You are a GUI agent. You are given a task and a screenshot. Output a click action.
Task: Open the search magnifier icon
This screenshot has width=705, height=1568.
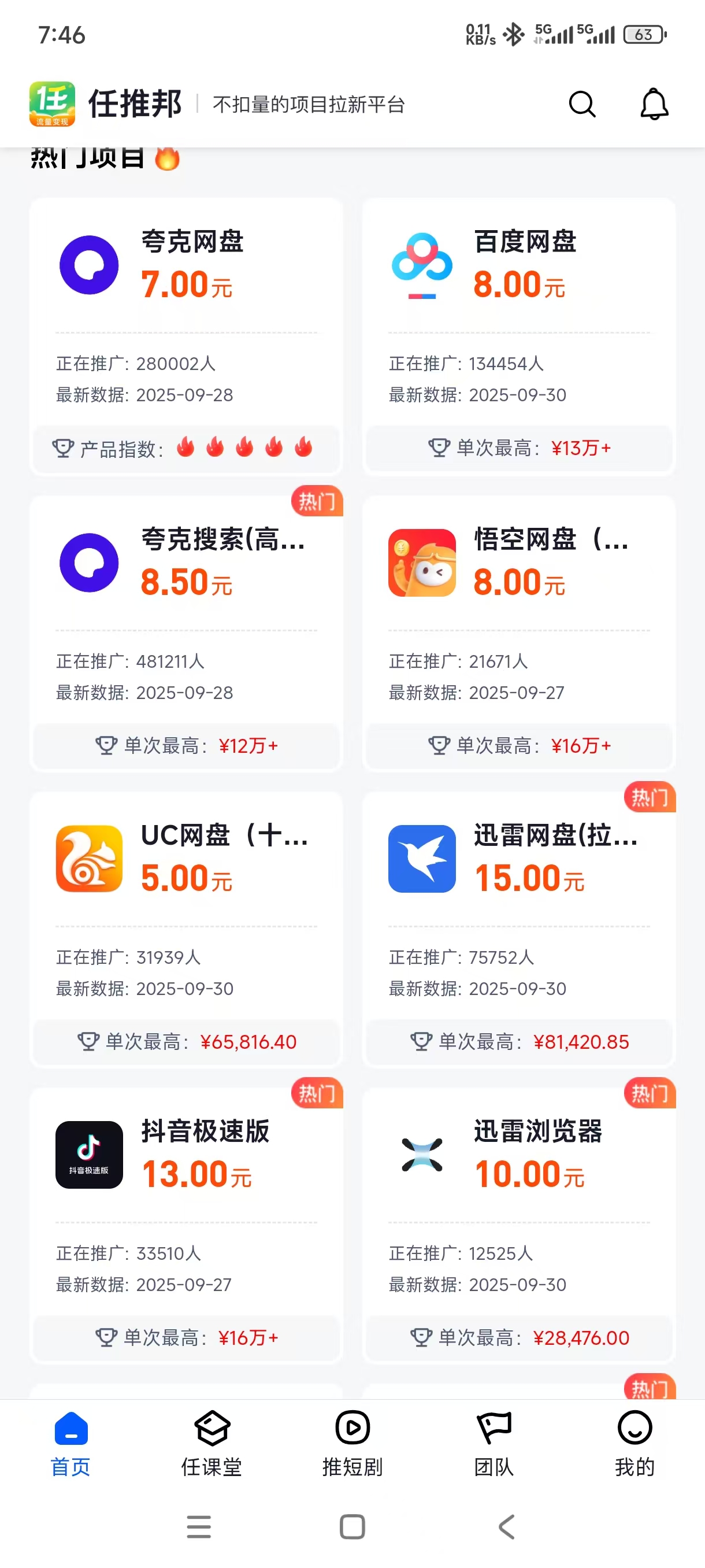(582, 104)
